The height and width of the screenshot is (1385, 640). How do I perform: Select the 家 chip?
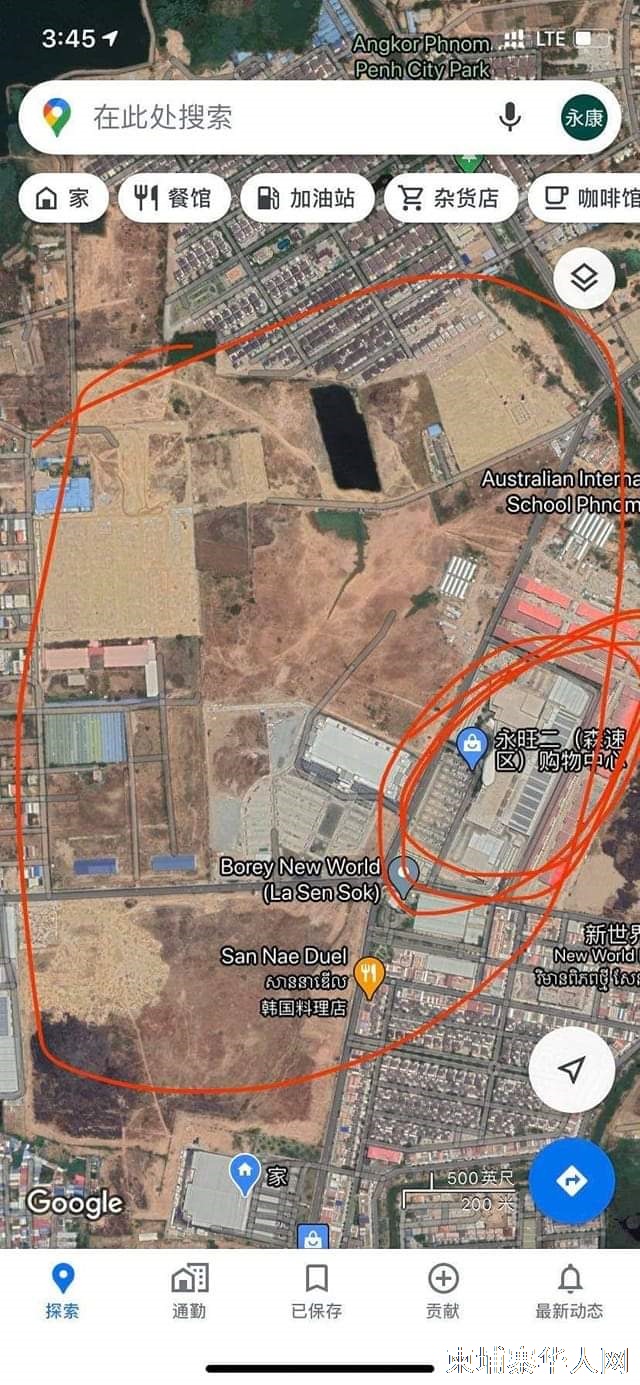pyautogui.click(x=63, y=198)
